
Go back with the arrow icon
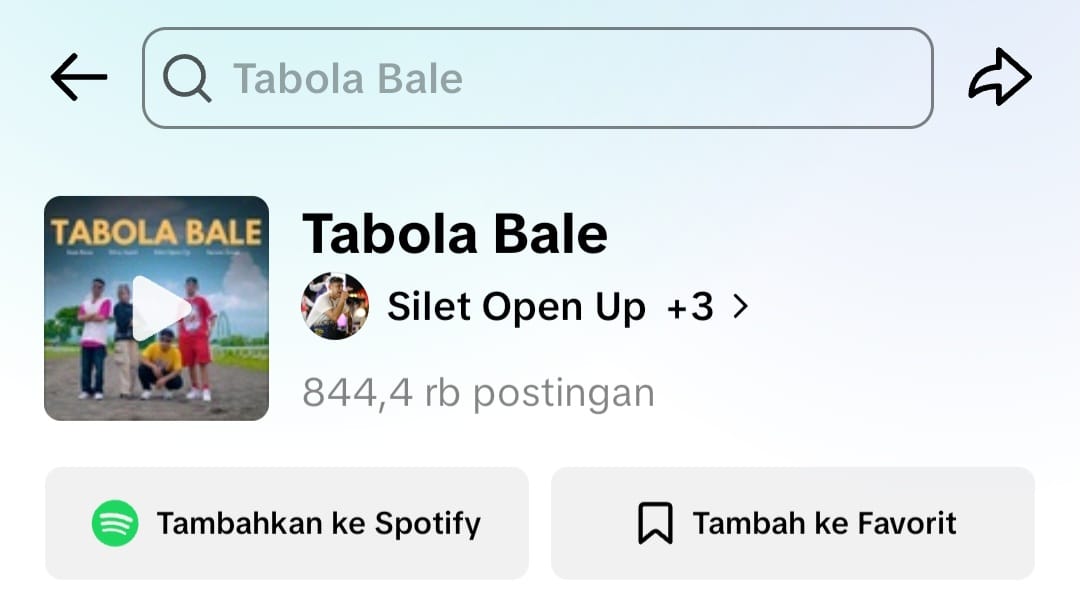[x=79, y=78]
